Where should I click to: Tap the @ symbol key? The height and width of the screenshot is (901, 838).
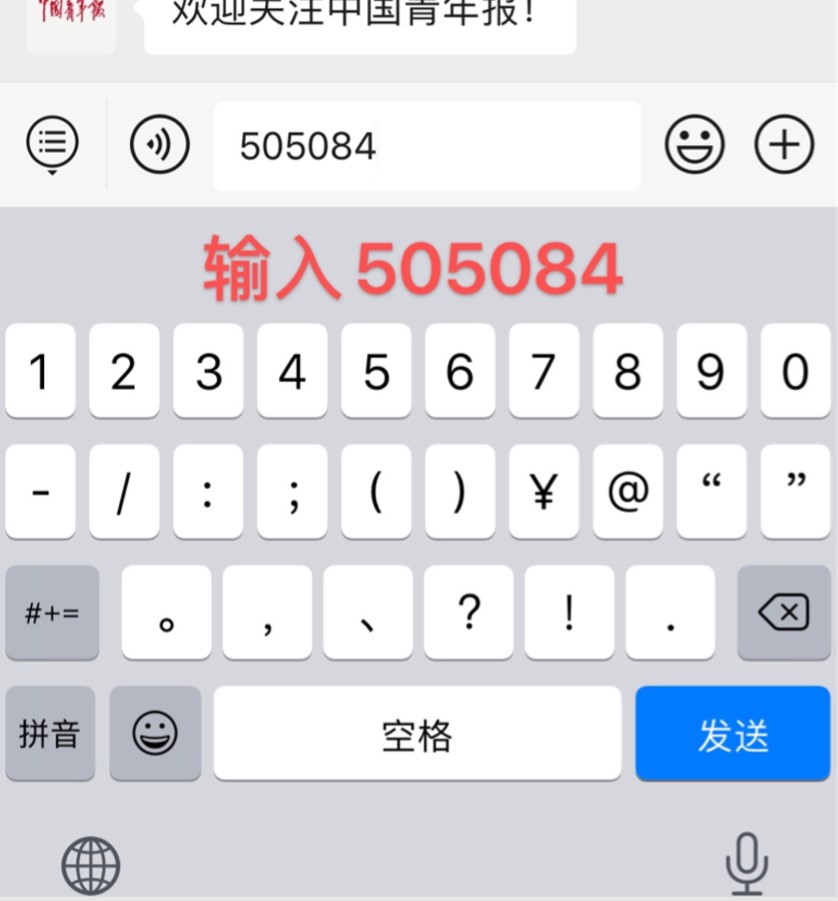[x=627, y=492]
